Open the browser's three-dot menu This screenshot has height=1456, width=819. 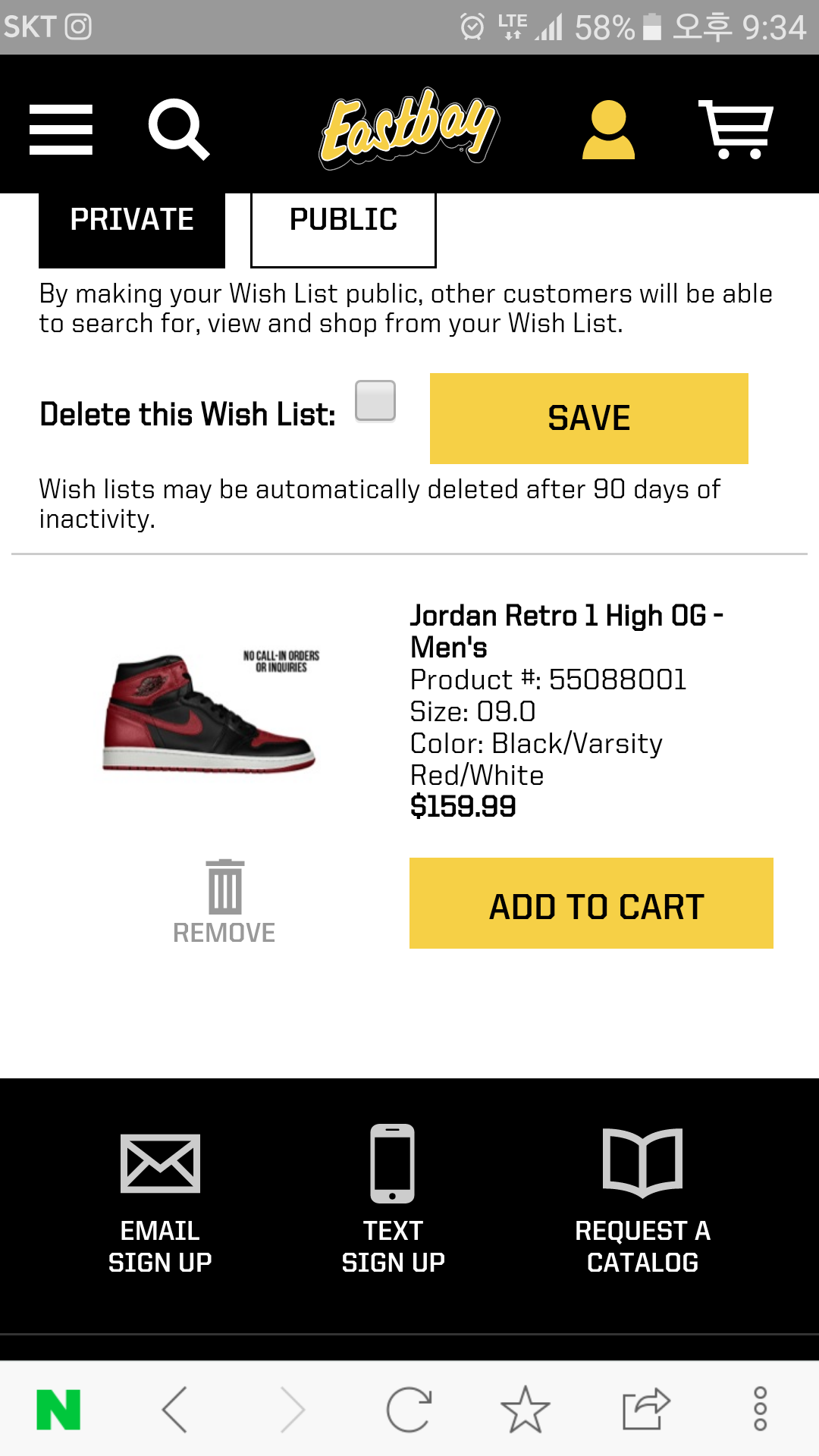[760, 1409]
